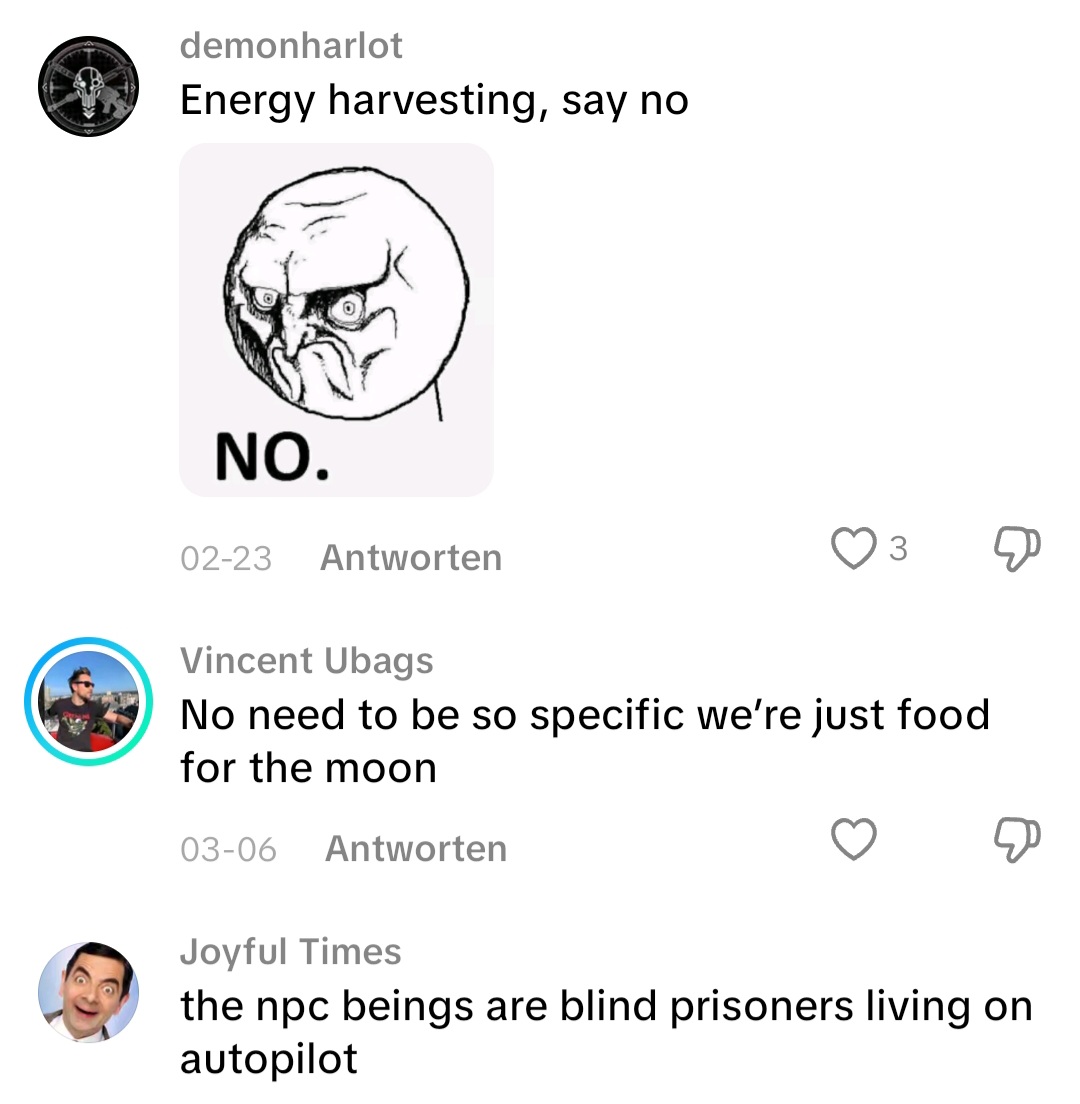Open the Vincent Ubags username
The height and width of the screenshot is (1104, 1080).
306,660
